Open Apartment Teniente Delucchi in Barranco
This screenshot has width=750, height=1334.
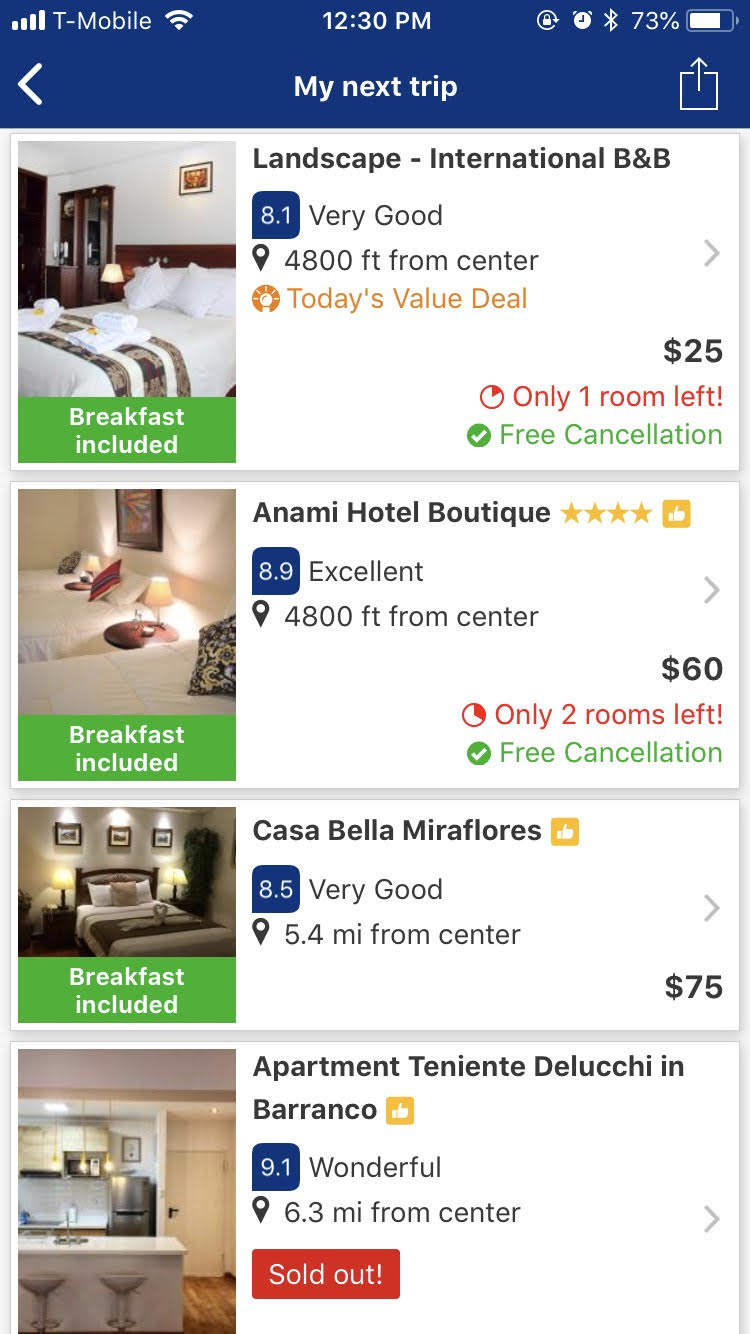(x=468, y=1066)
